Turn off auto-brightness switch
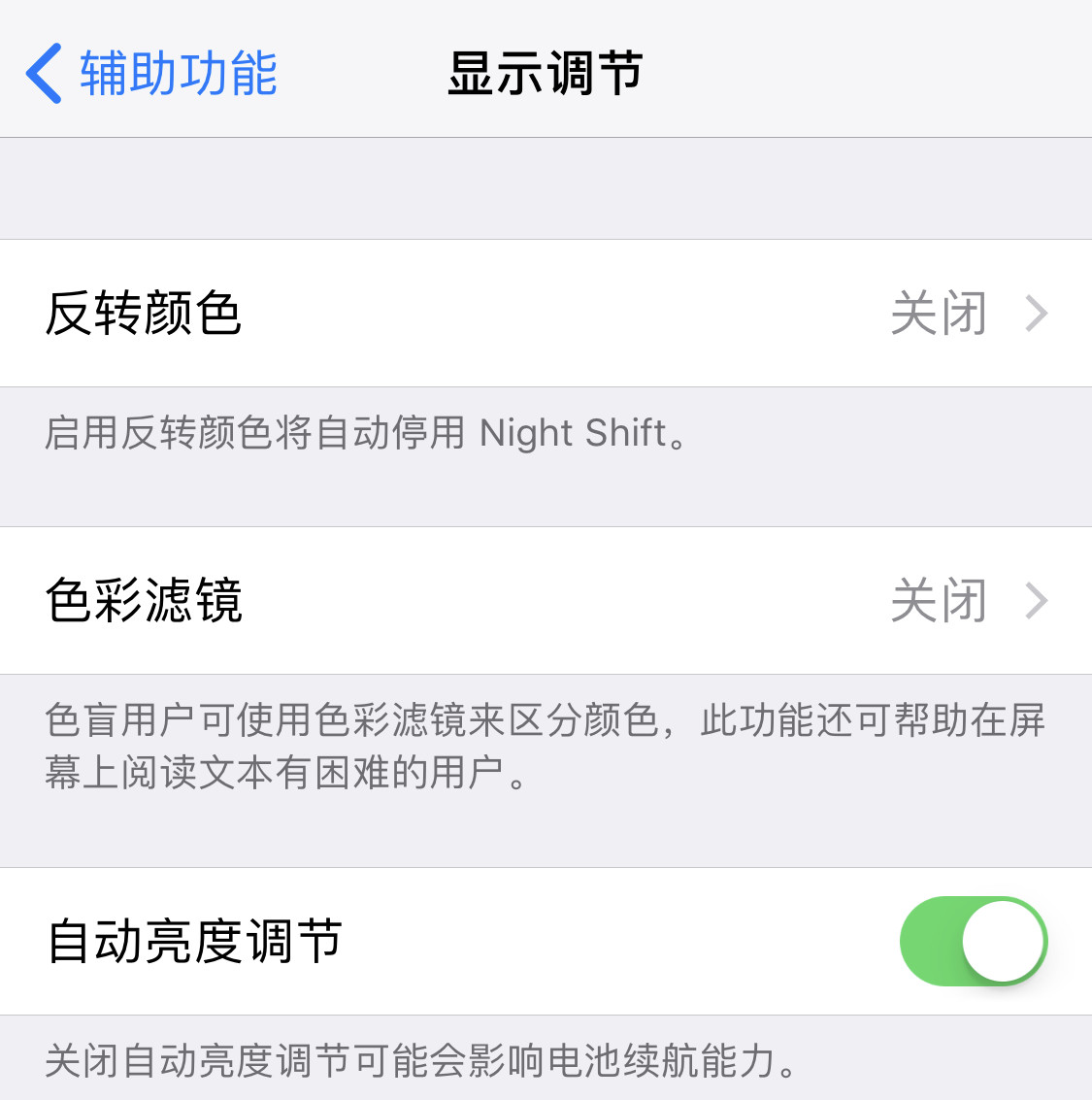 (974, 941)
